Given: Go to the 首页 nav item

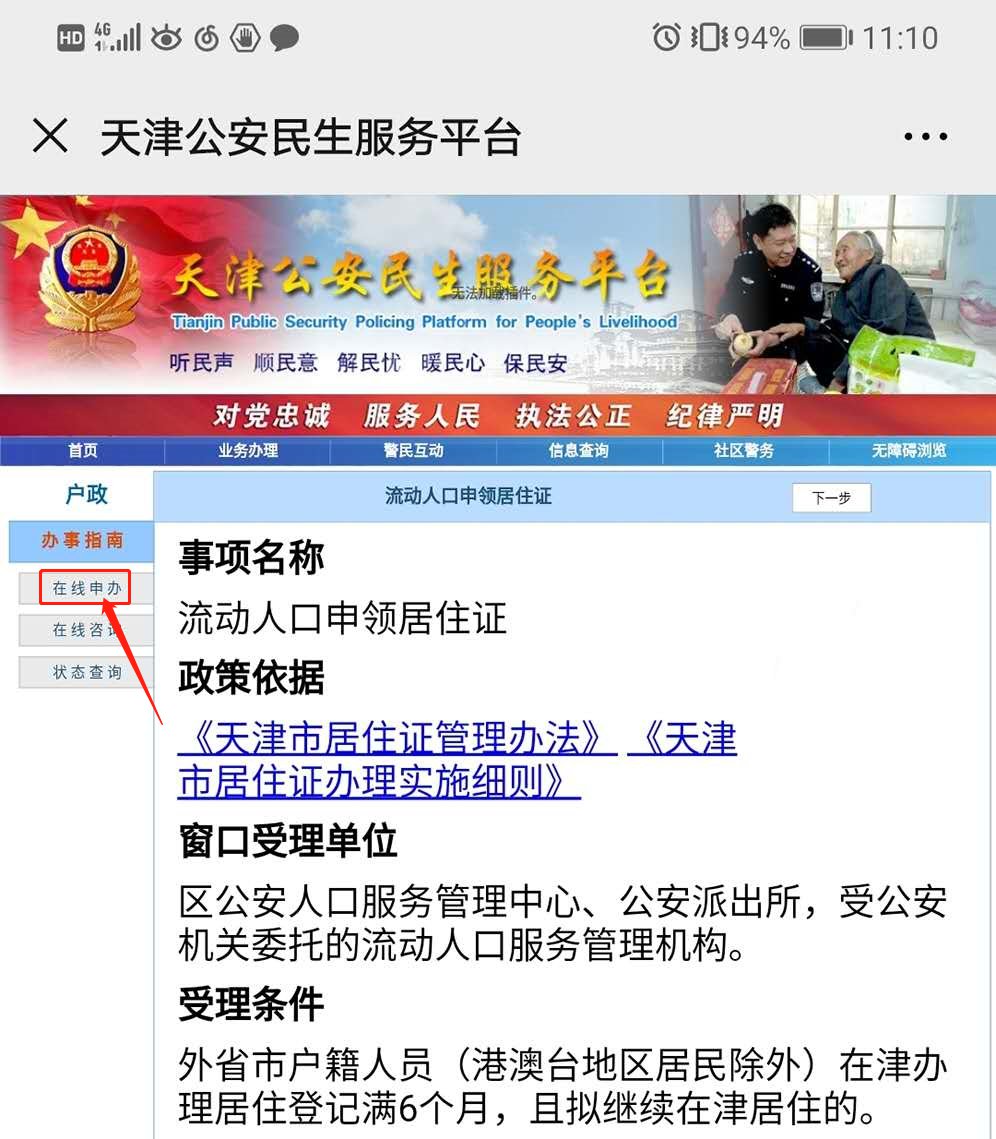Looking at the screenshot, I should click(83, 451).
